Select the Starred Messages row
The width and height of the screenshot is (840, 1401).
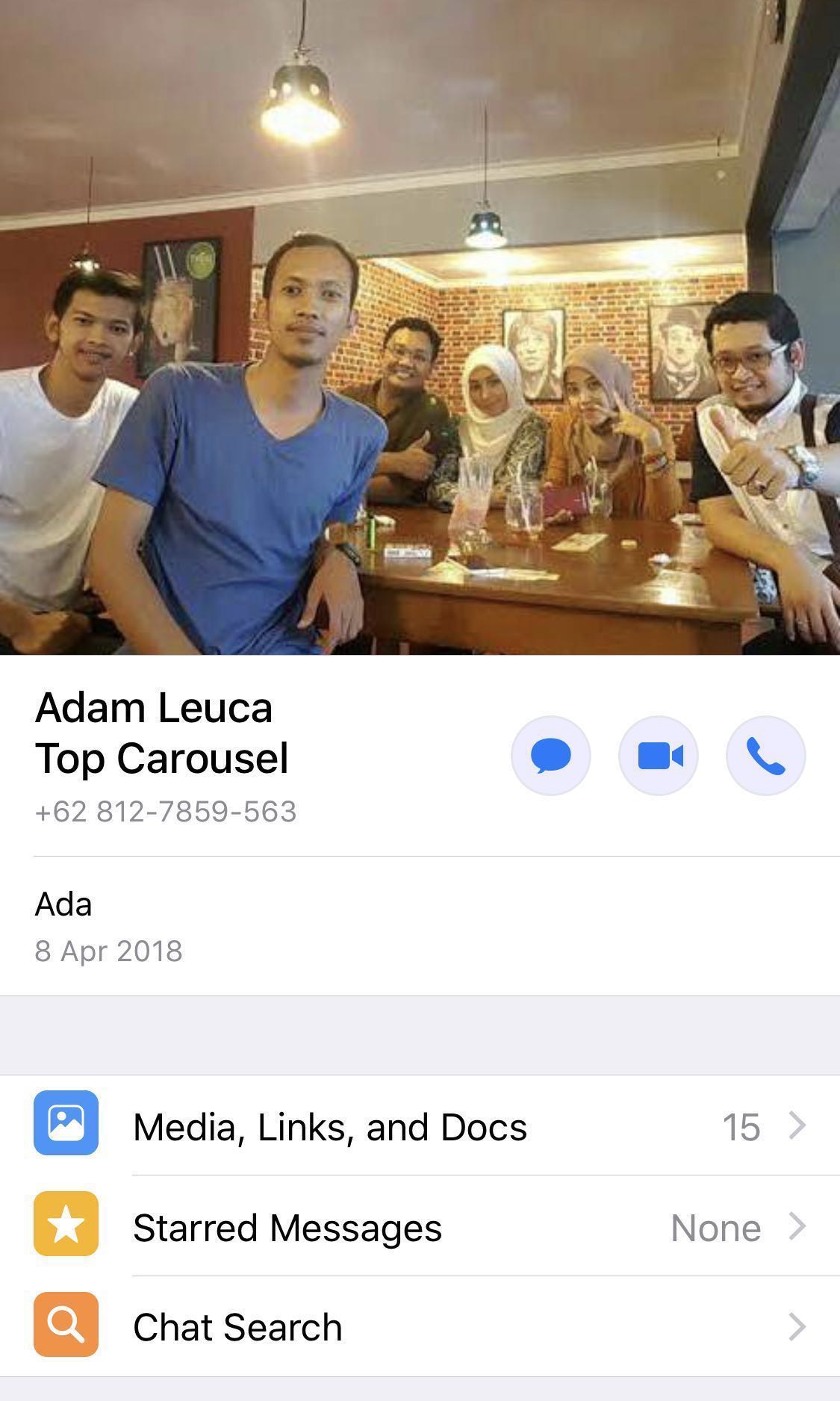tap(287, 1227)
